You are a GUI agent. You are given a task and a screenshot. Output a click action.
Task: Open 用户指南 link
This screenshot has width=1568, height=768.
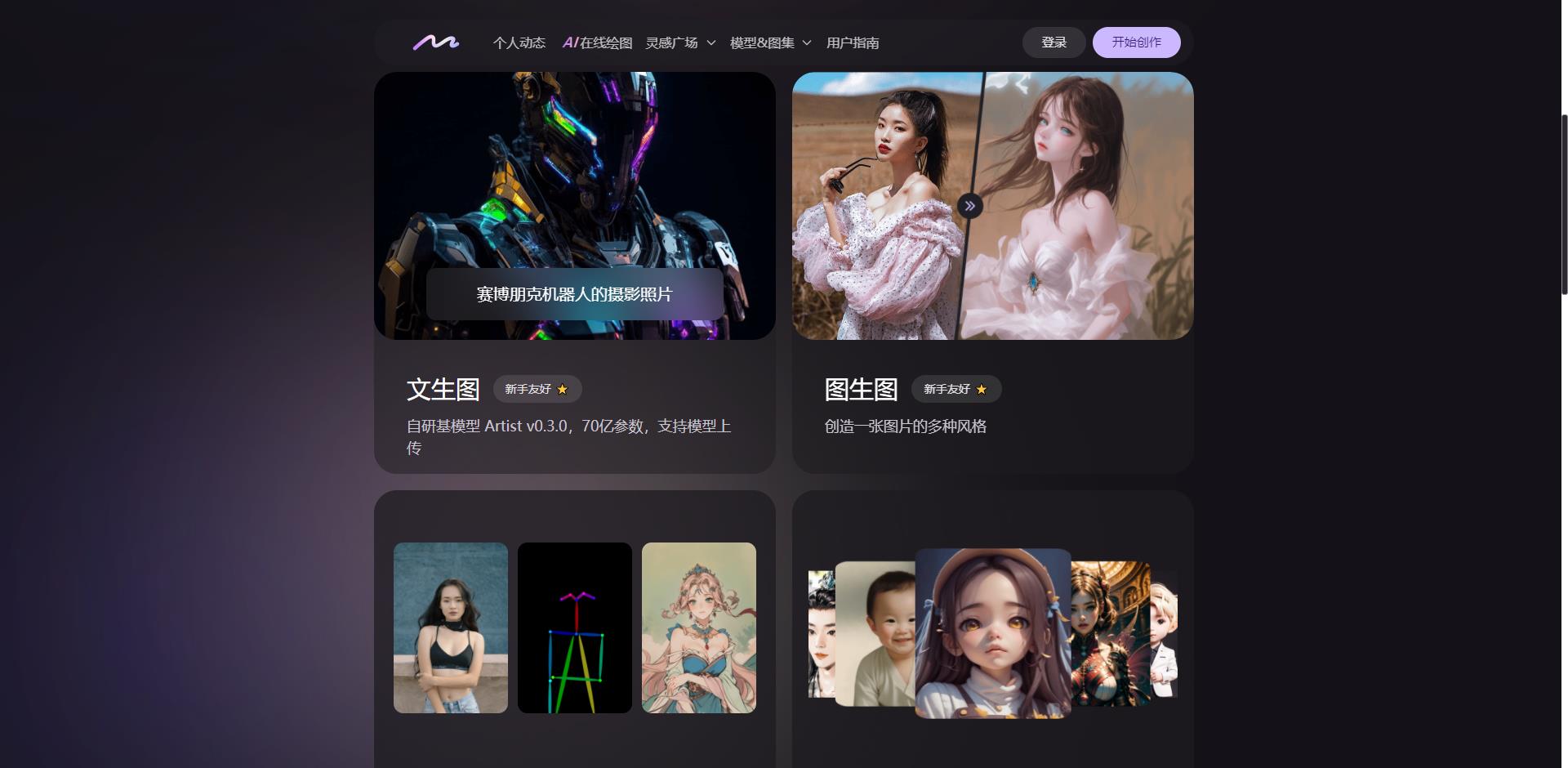point(852,42)
